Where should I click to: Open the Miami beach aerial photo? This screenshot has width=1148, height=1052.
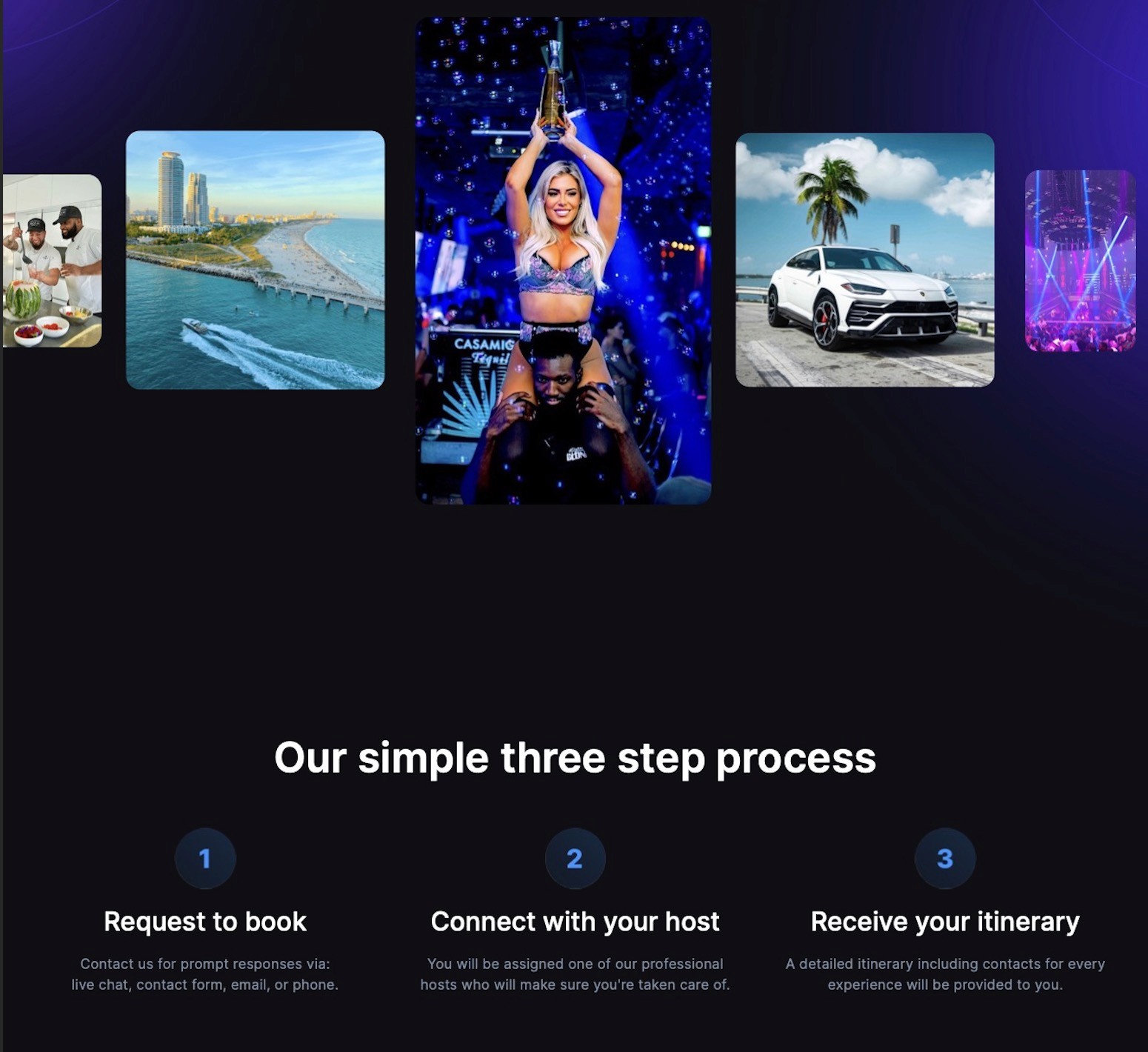point(256,260)
